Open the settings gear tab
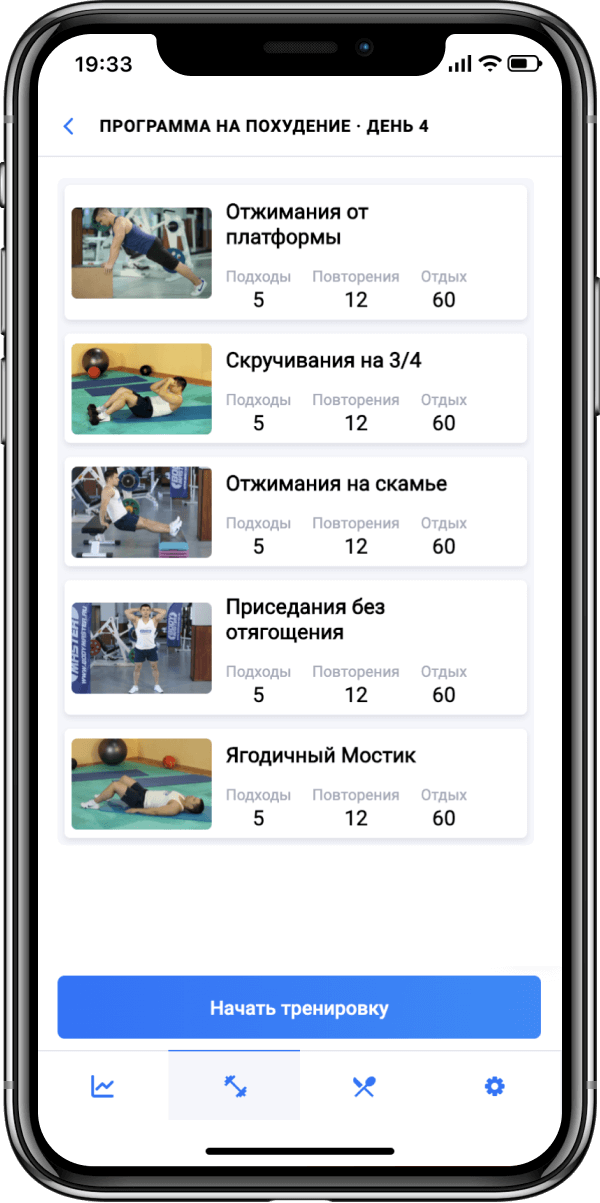This screenshot has height=1203, width=600. click(x=494, y=1086)
